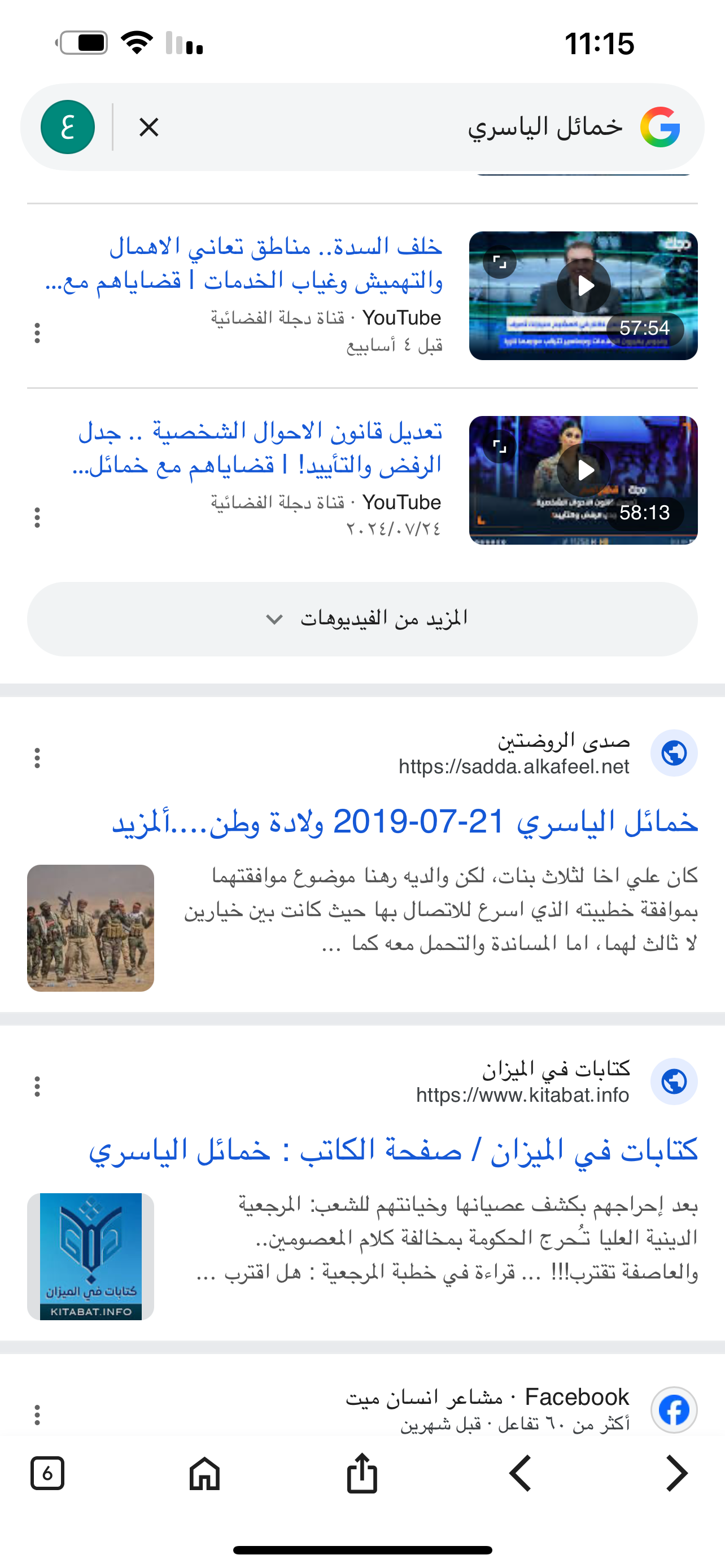This screenshot has width=725, height=1568.
Task: Open options for the 2024/07/24 video
Action: pyautogui.click(x=37, y=518)
